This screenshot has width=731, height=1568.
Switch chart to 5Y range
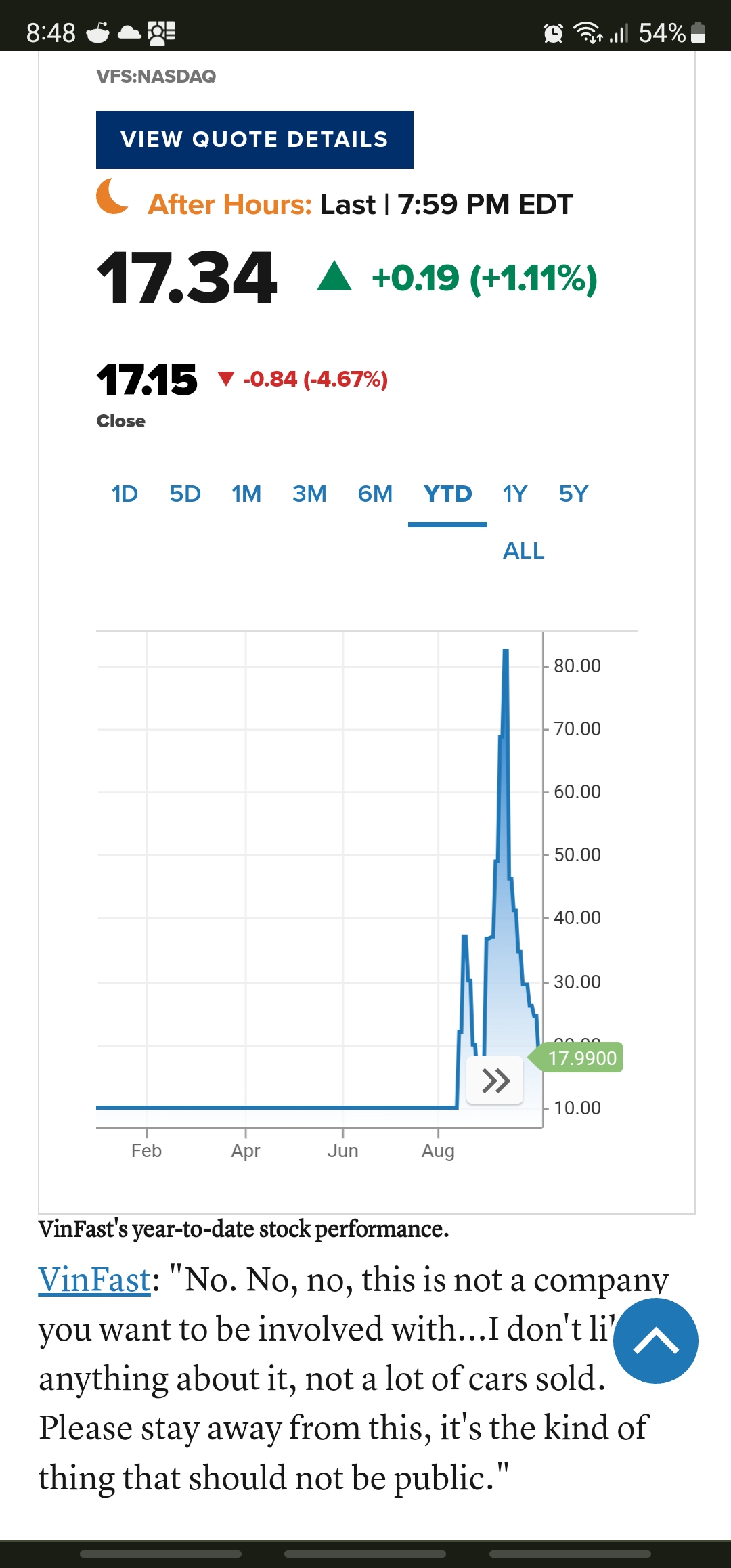573,494
